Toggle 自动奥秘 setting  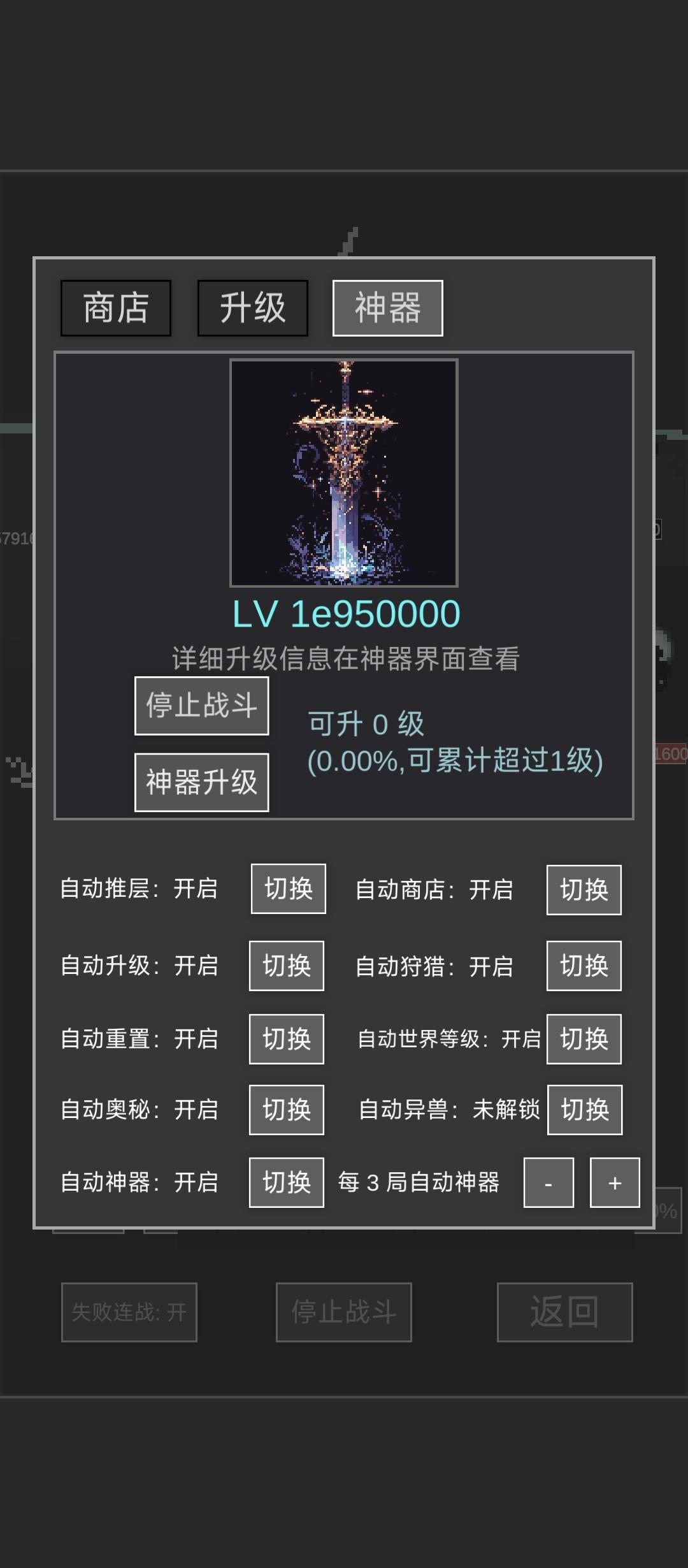285,1110
